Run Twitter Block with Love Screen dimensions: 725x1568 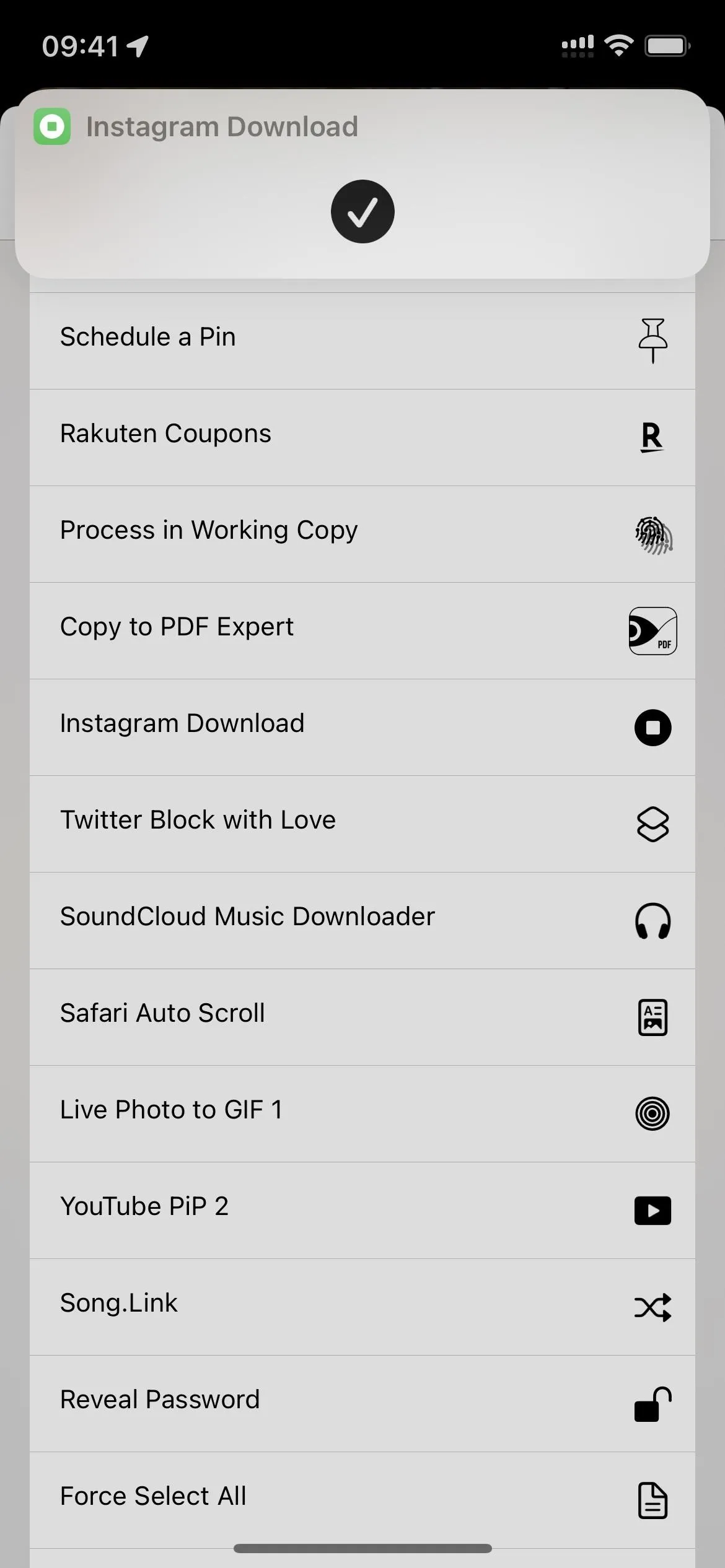[362, 824]
